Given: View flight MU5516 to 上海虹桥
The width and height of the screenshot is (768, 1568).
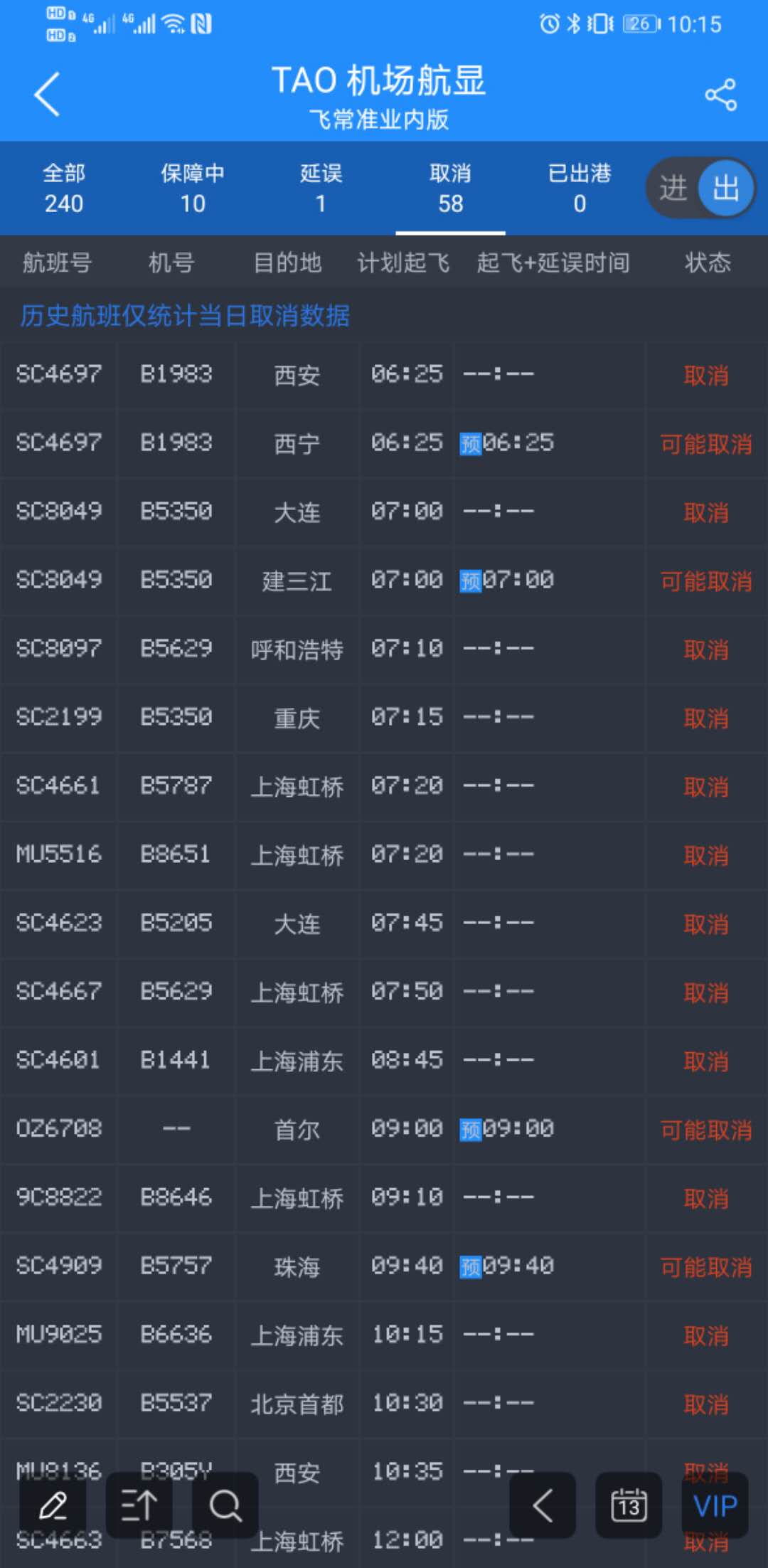Looking at the screenshot, I should coord(384,854).
